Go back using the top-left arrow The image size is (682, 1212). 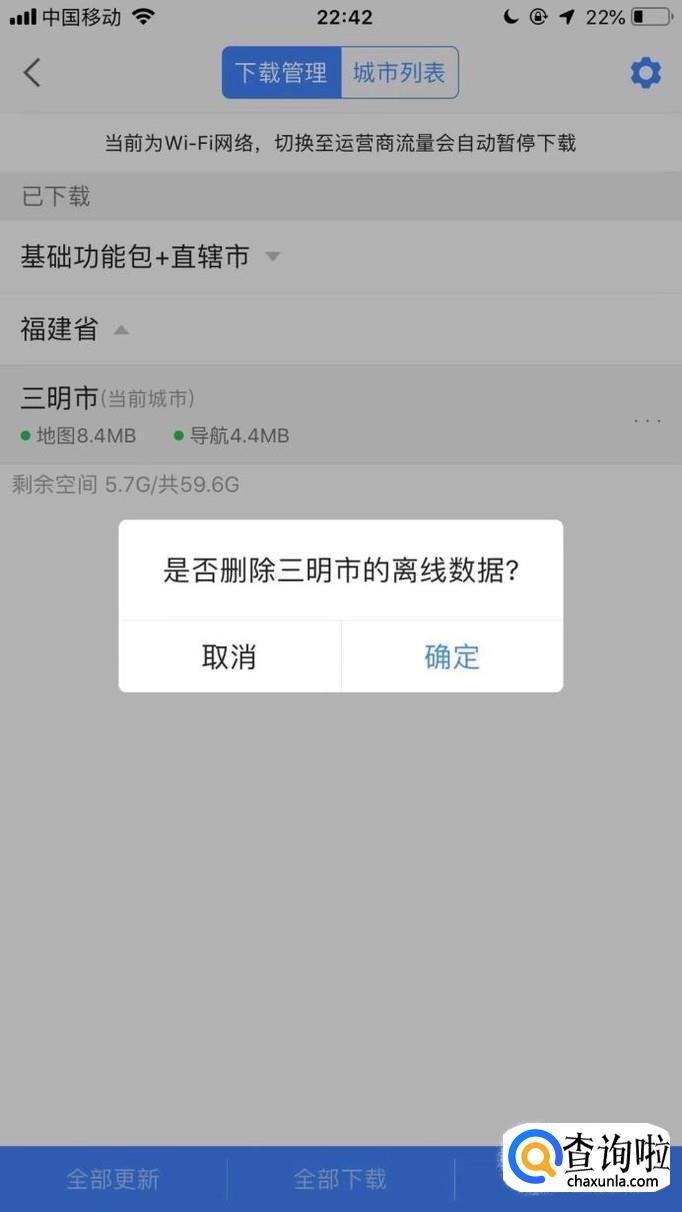(32, 73)
